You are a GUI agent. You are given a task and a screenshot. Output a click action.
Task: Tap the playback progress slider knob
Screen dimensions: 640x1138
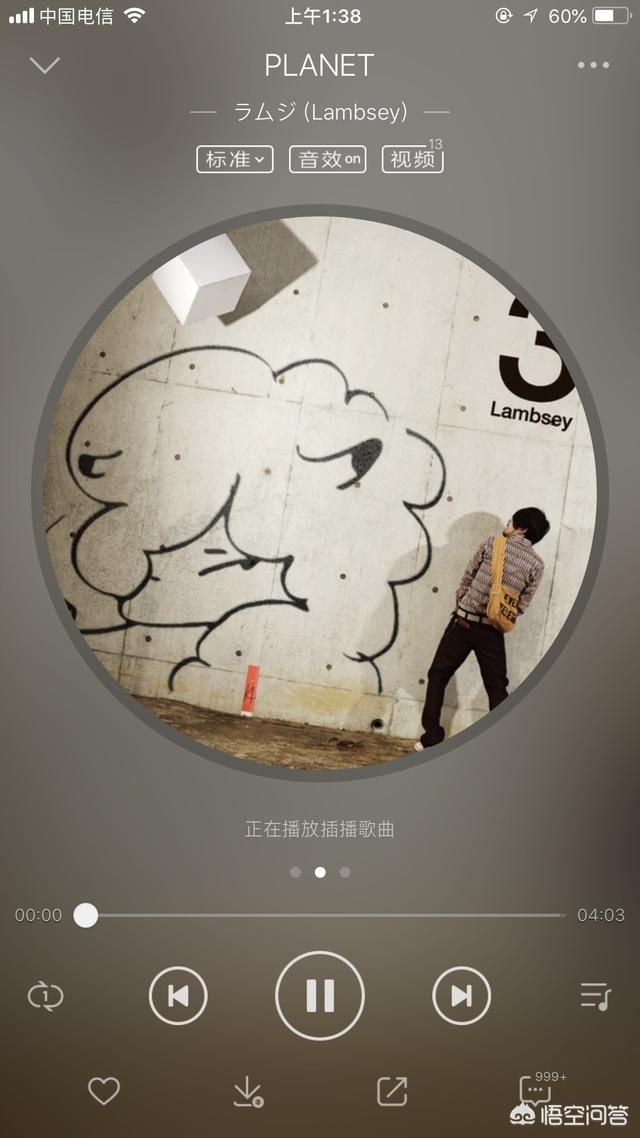click(86, 915)
